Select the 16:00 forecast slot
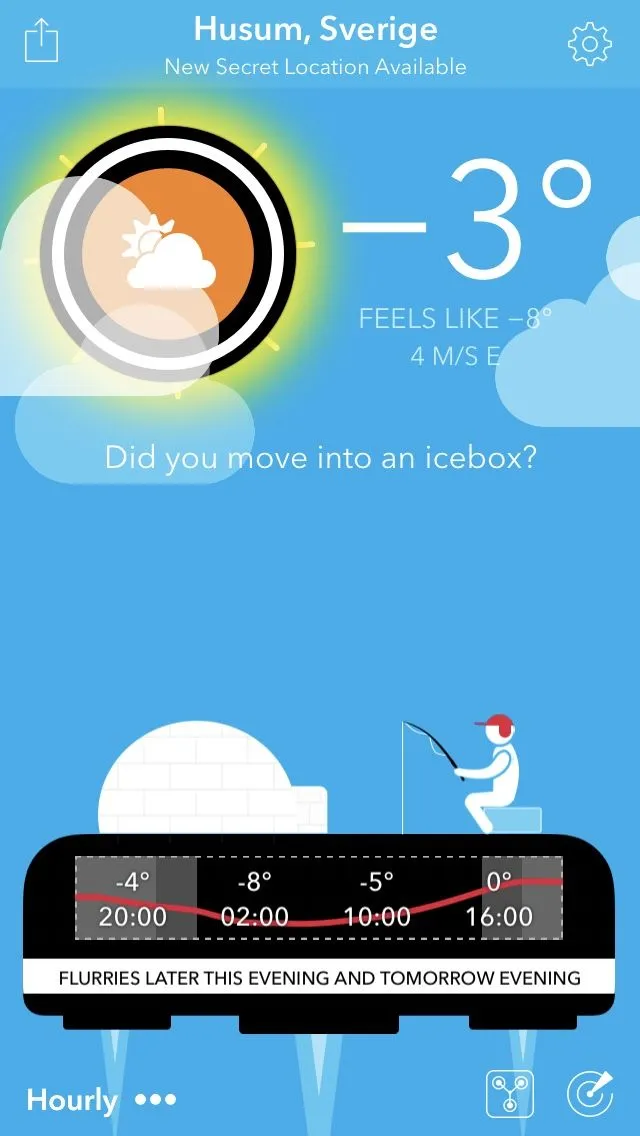 pos(499,898)
